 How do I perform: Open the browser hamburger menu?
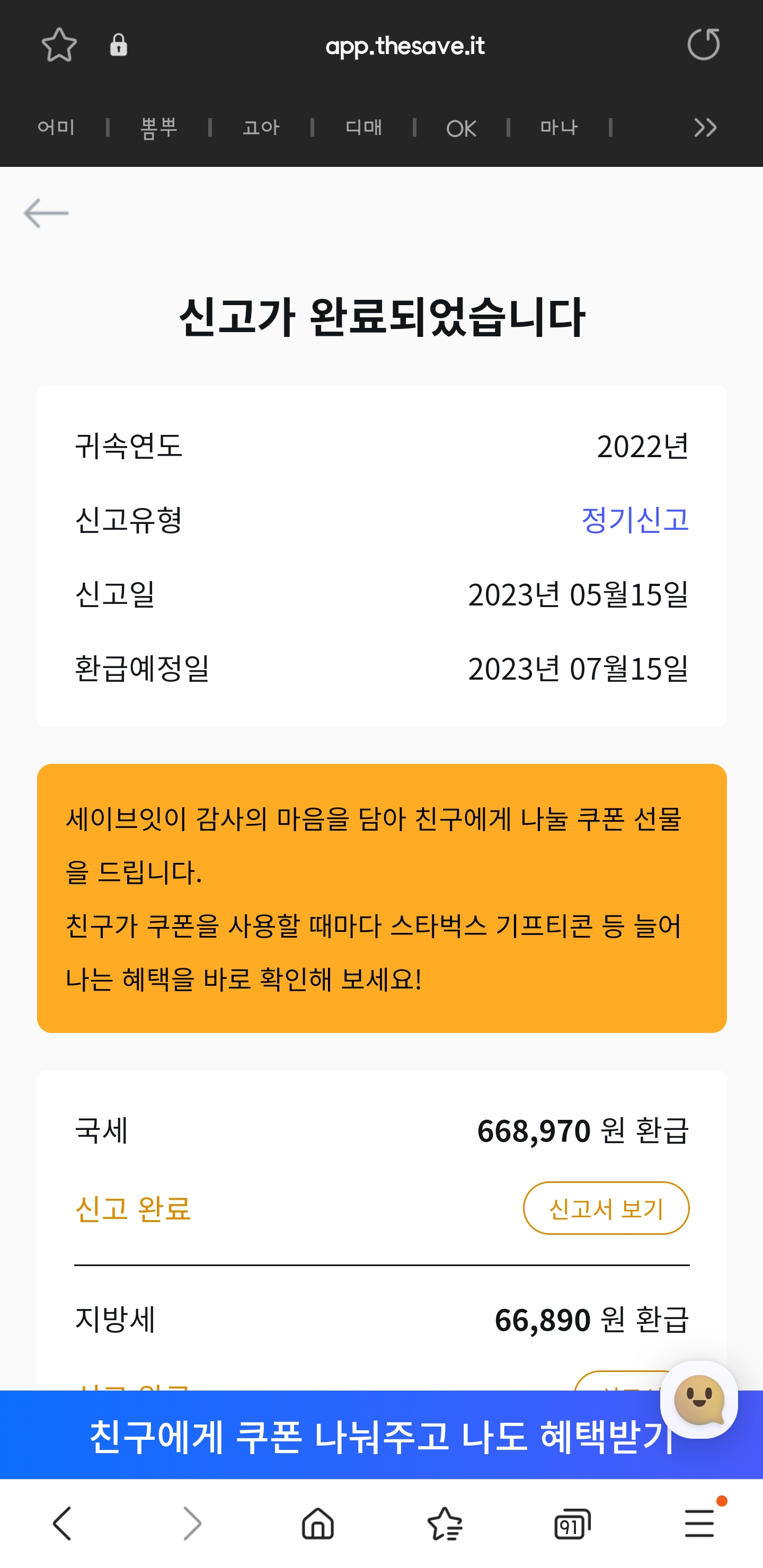click(699, 1524)
